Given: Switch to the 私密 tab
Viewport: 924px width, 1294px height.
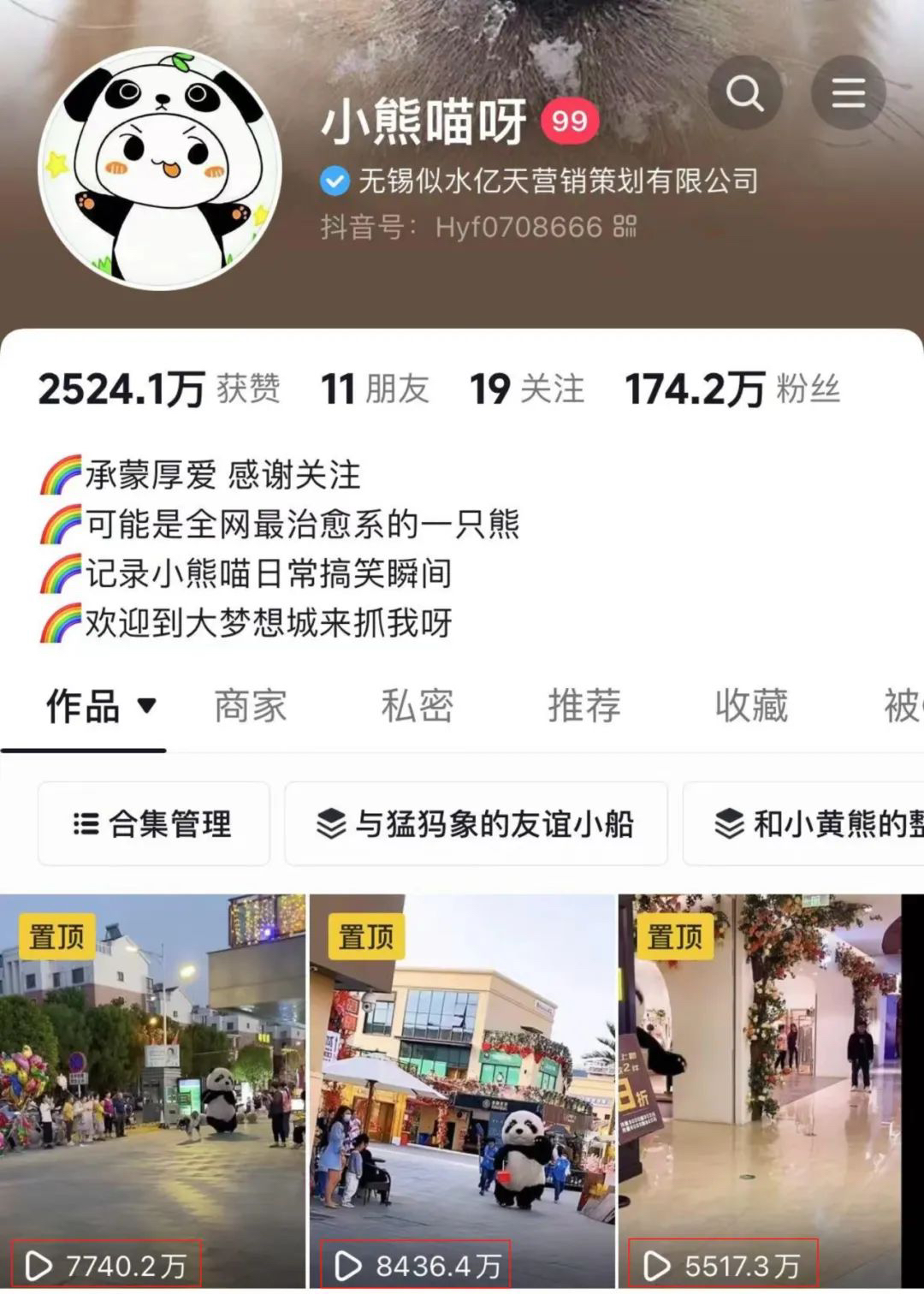Looking at the screenshot, I should click(x=417, y=706).
